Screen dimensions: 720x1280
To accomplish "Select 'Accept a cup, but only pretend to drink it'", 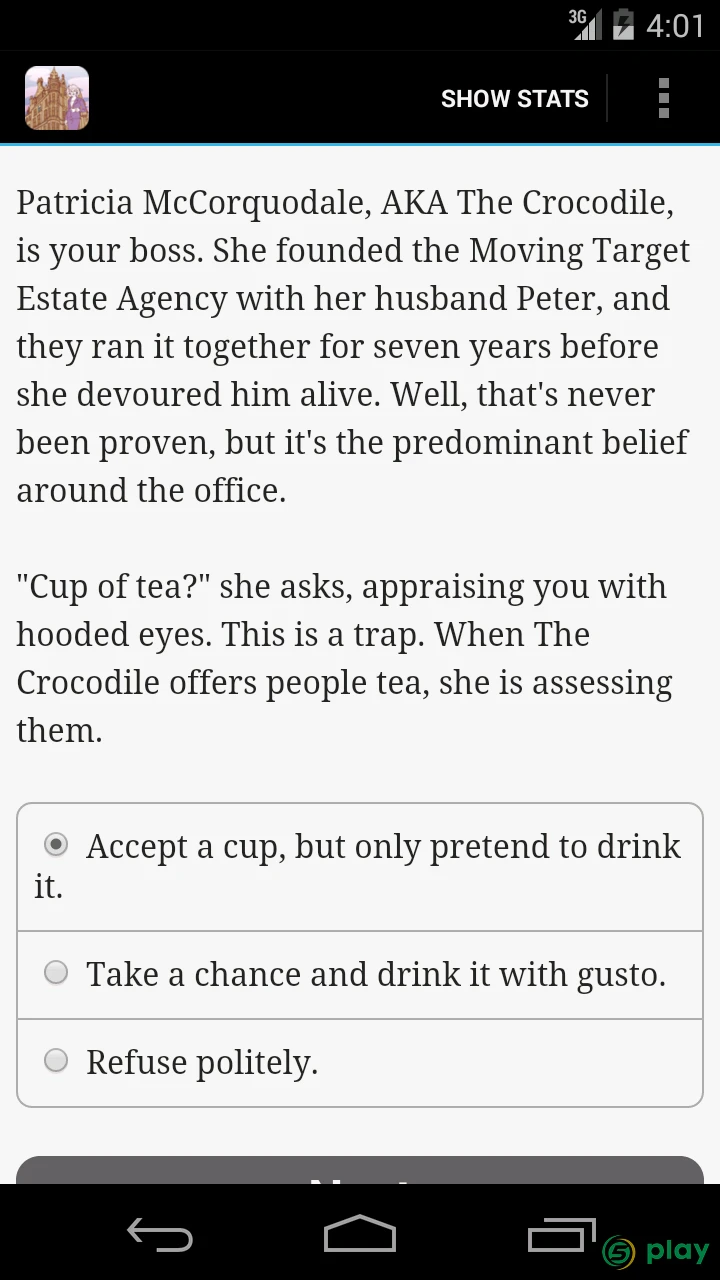I will [x=360, y=866].
